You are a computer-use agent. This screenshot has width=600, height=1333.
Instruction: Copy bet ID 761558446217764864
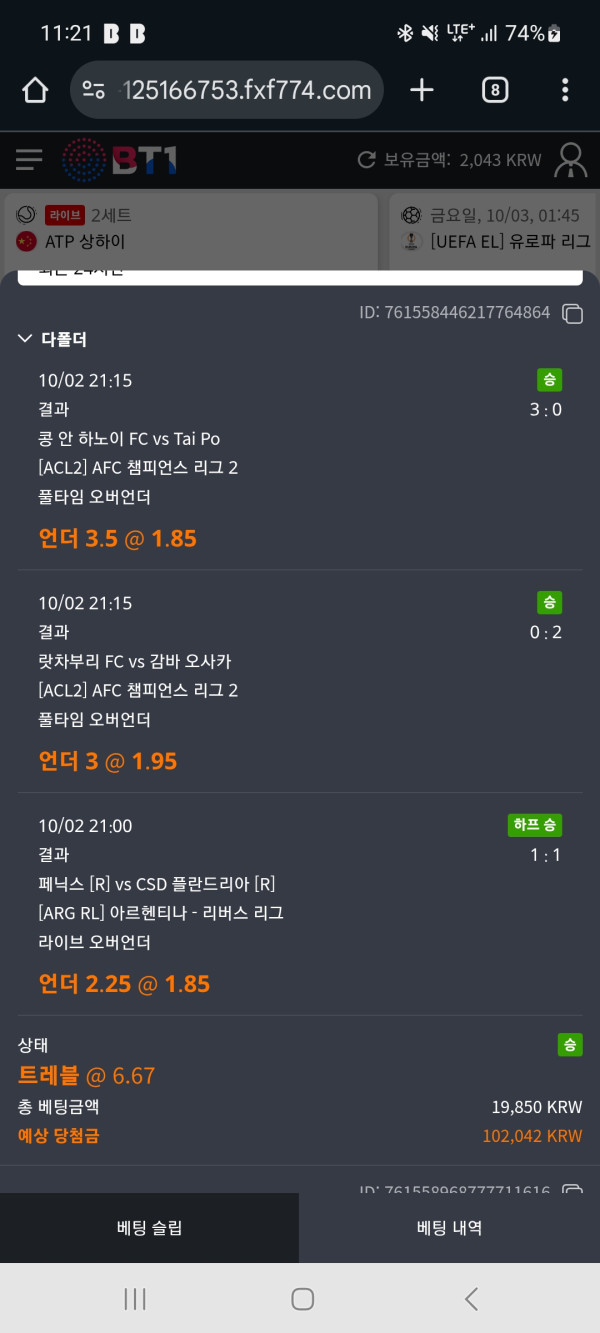coord(573,313)
